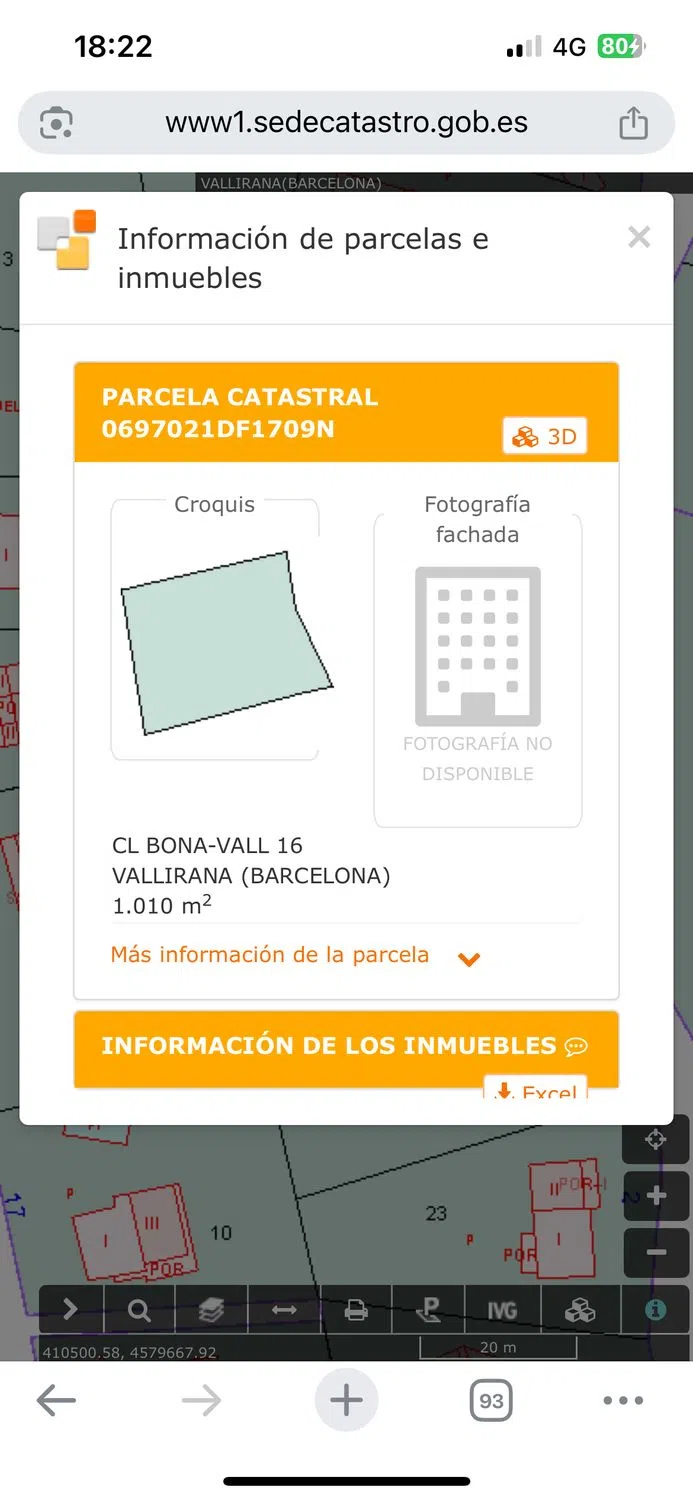This screenshot has height=1500, width=693.
Task: Activate the info tool in the toolbar
Action: tap(655, 1311)
